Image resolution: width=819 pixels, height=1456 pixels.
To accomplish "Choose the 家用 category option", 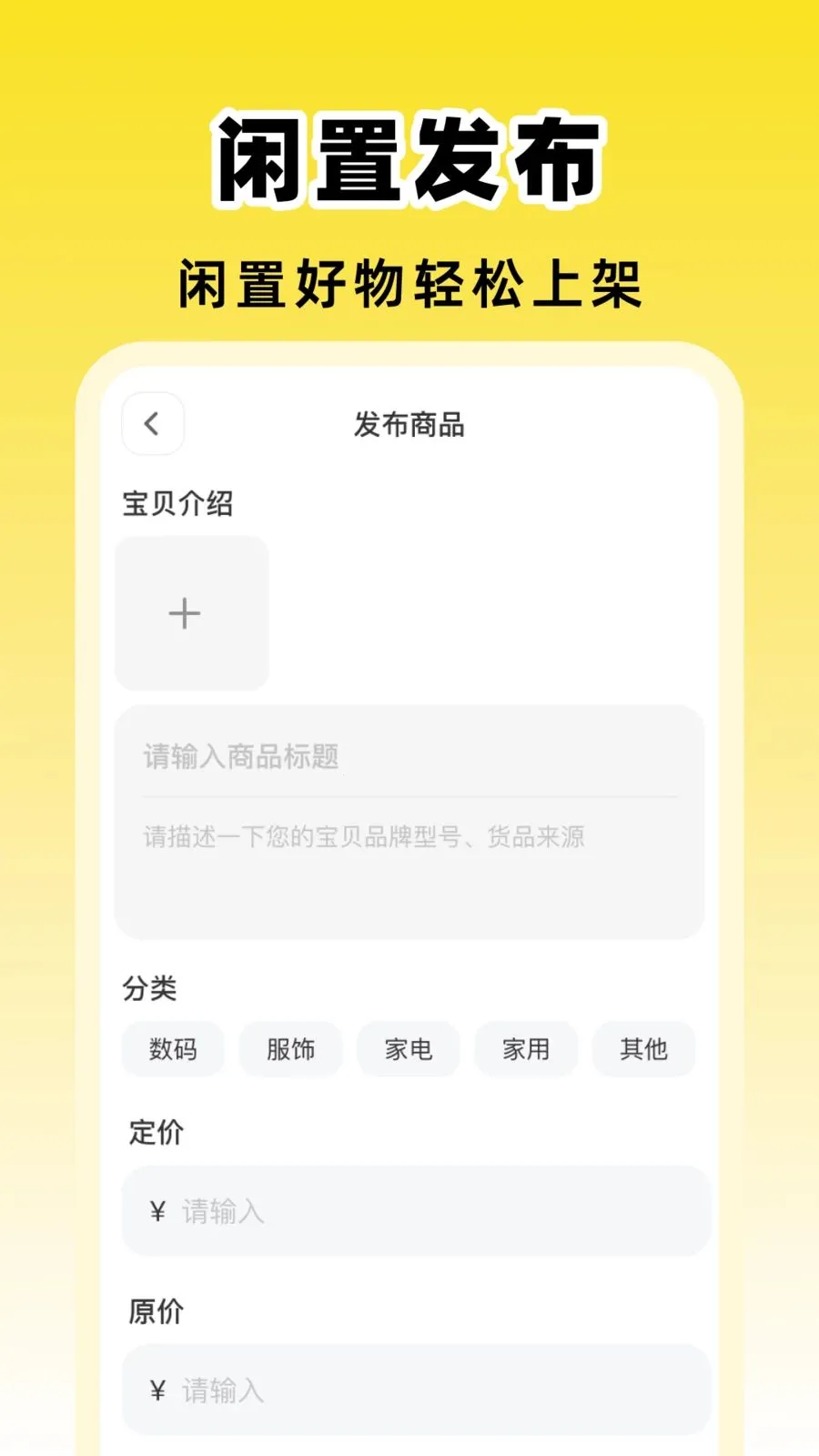I will [525, 1049].
